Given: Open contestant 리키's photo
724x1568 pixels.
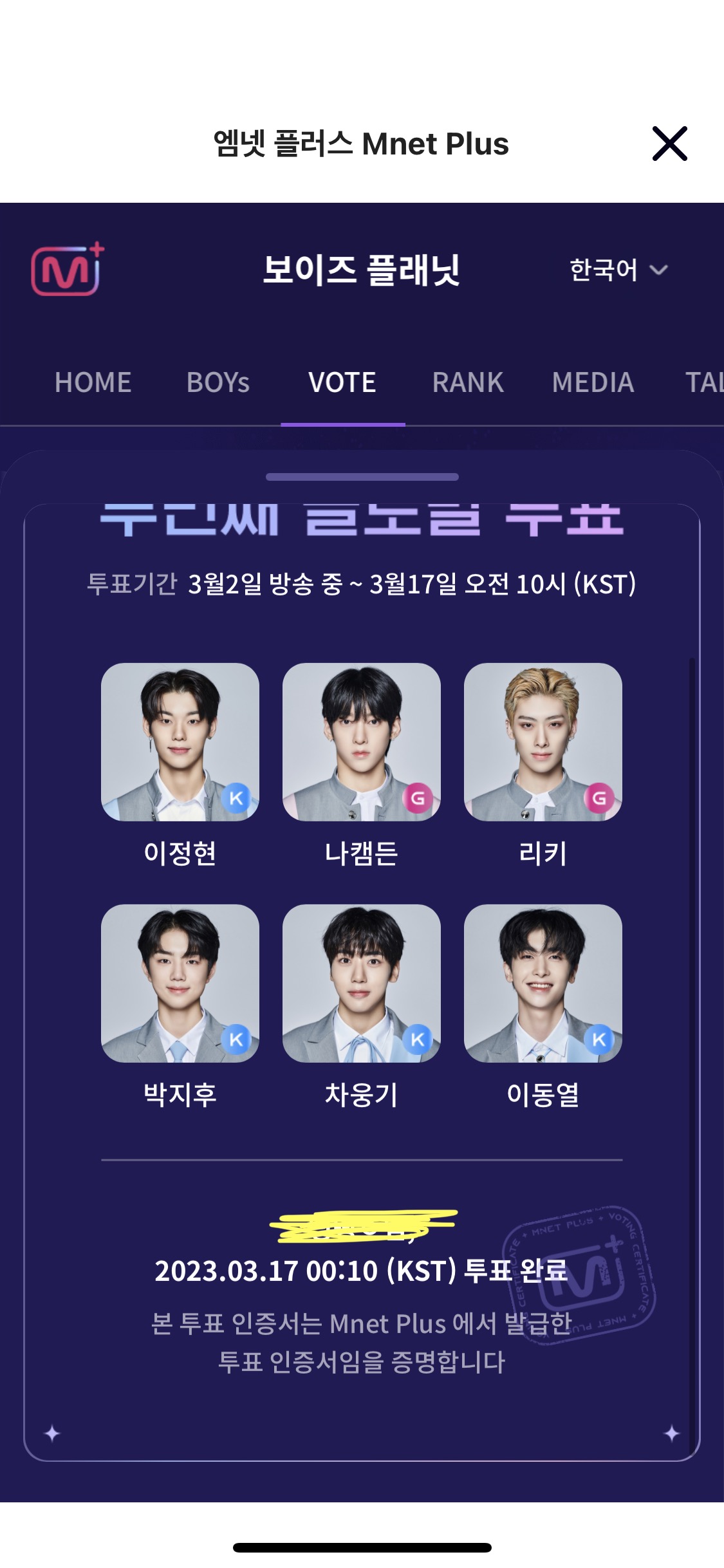Looking at the screenshot, I should pos(543,742).
